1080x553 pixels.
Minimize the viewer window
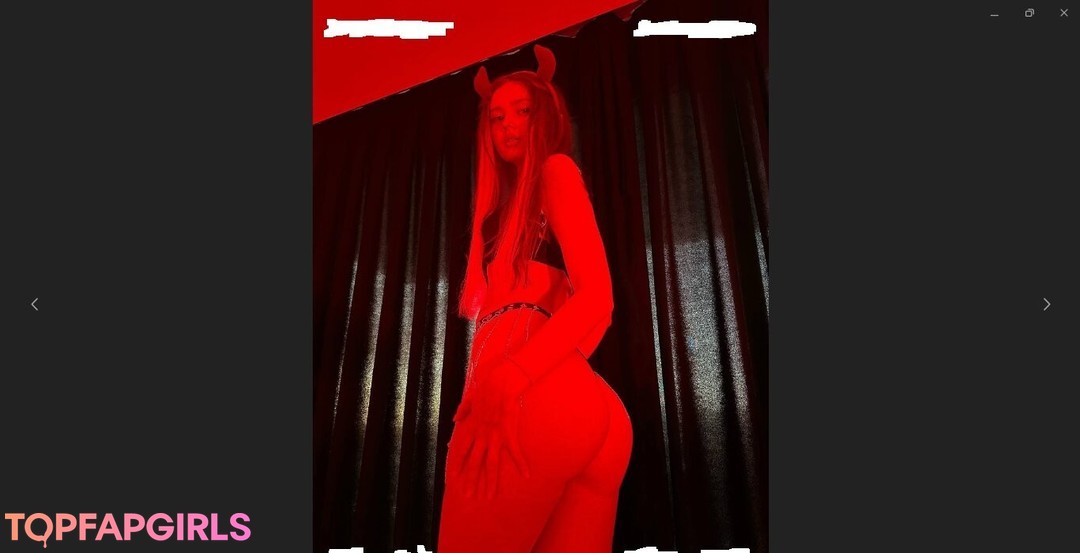point(994,13)
